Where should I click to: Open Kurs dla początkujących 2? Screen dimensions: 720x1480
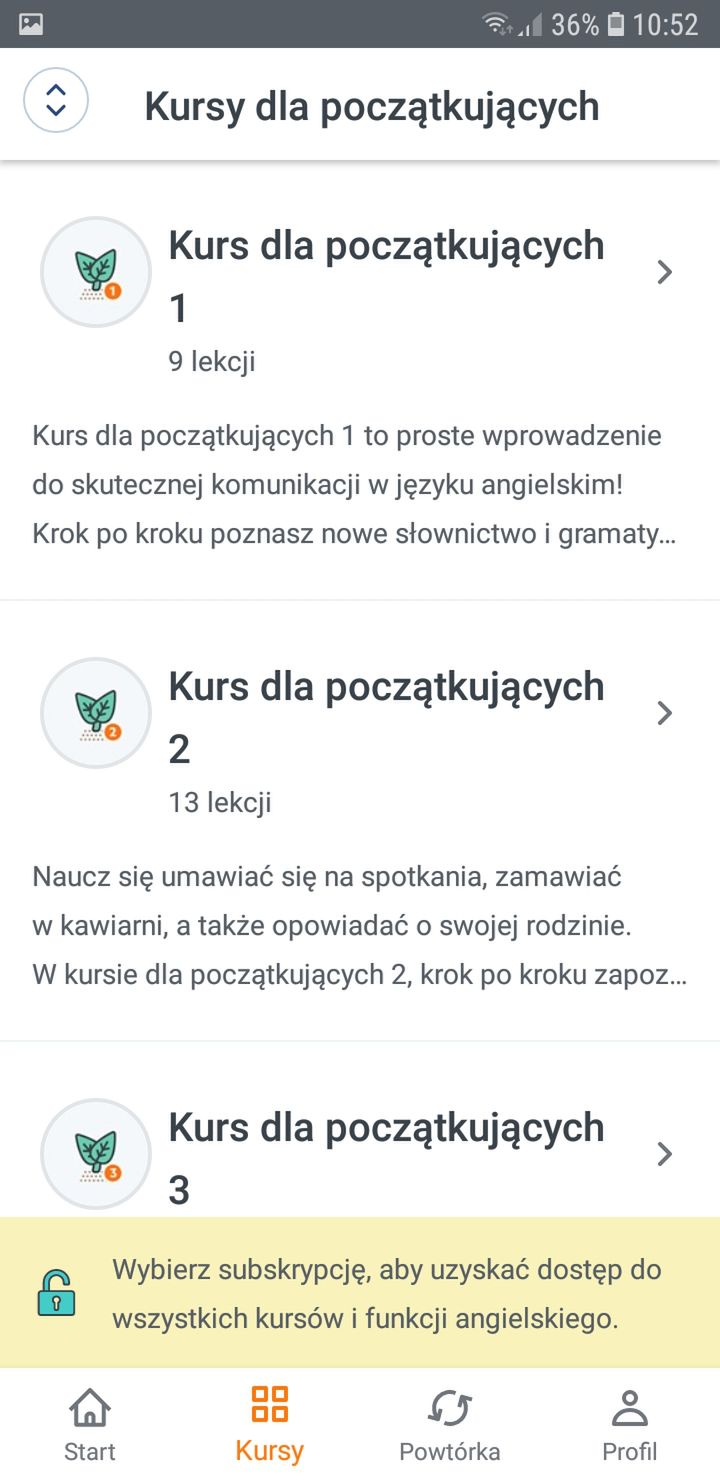point(360,821)
